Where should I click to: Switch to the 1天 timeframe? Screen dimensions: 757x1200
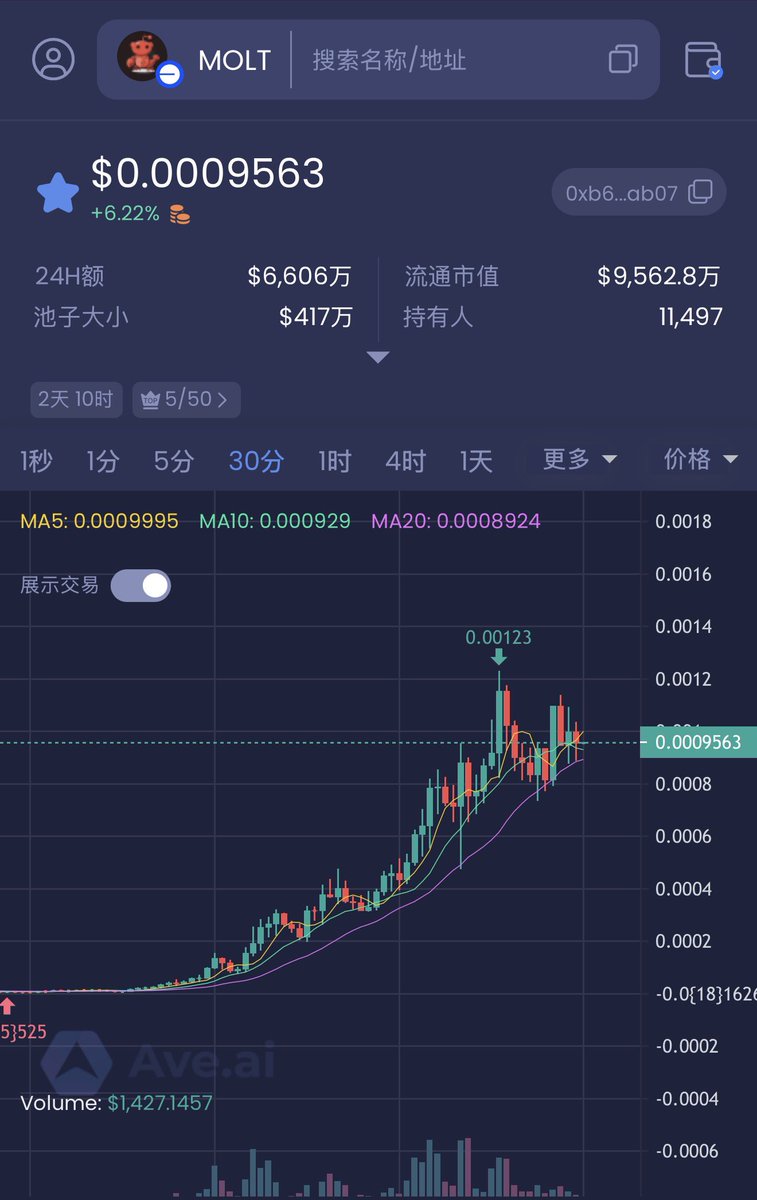pos(476,461)
